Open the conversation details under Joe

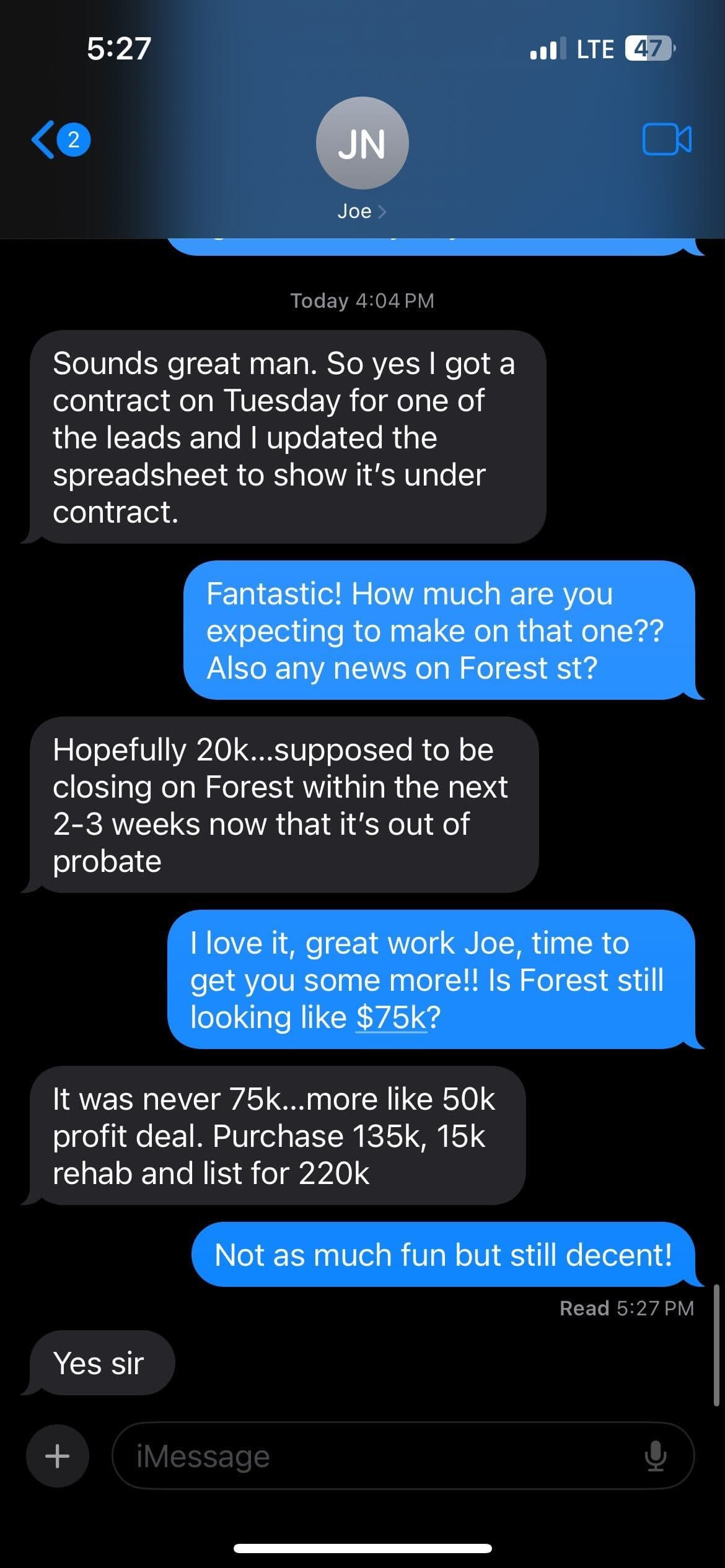pyautogui.click(x=362, y=211)
